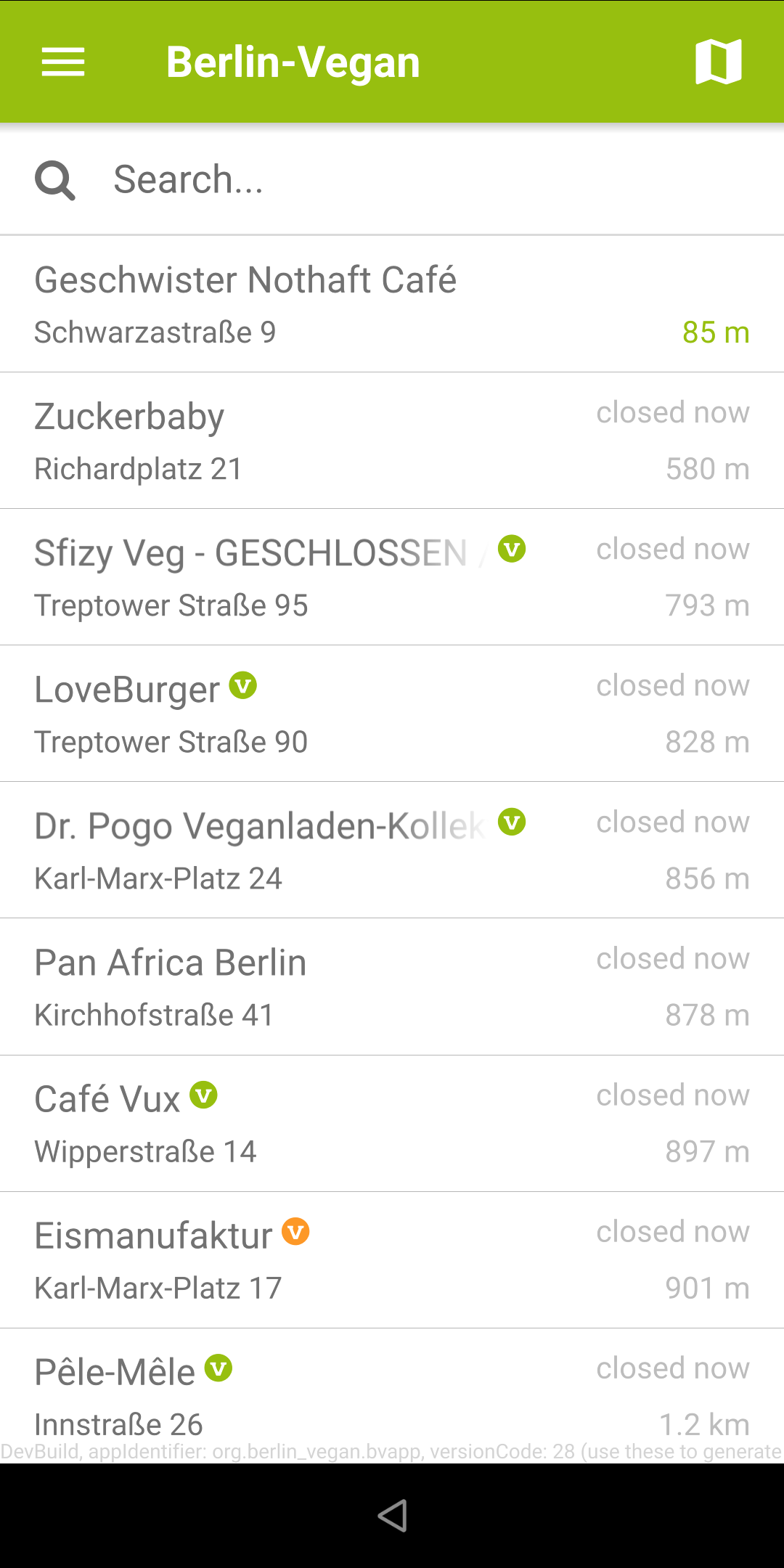Show Dr. Pogo Veganladen-Kollektiv details
Screen dimensions: 784x1568
tap(392, 850)
